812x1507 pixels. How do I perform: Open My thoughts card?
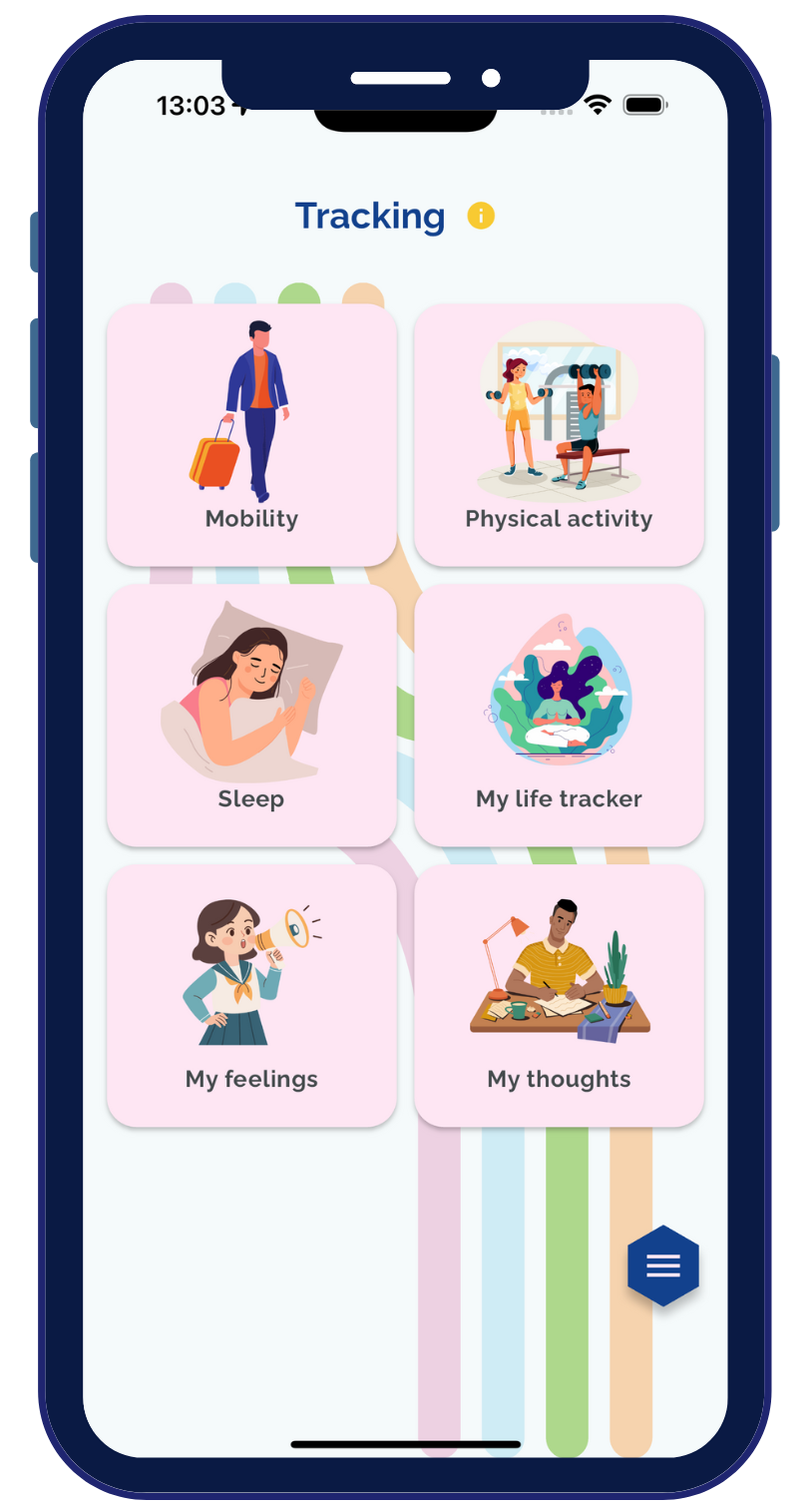[x=559, y=996]
